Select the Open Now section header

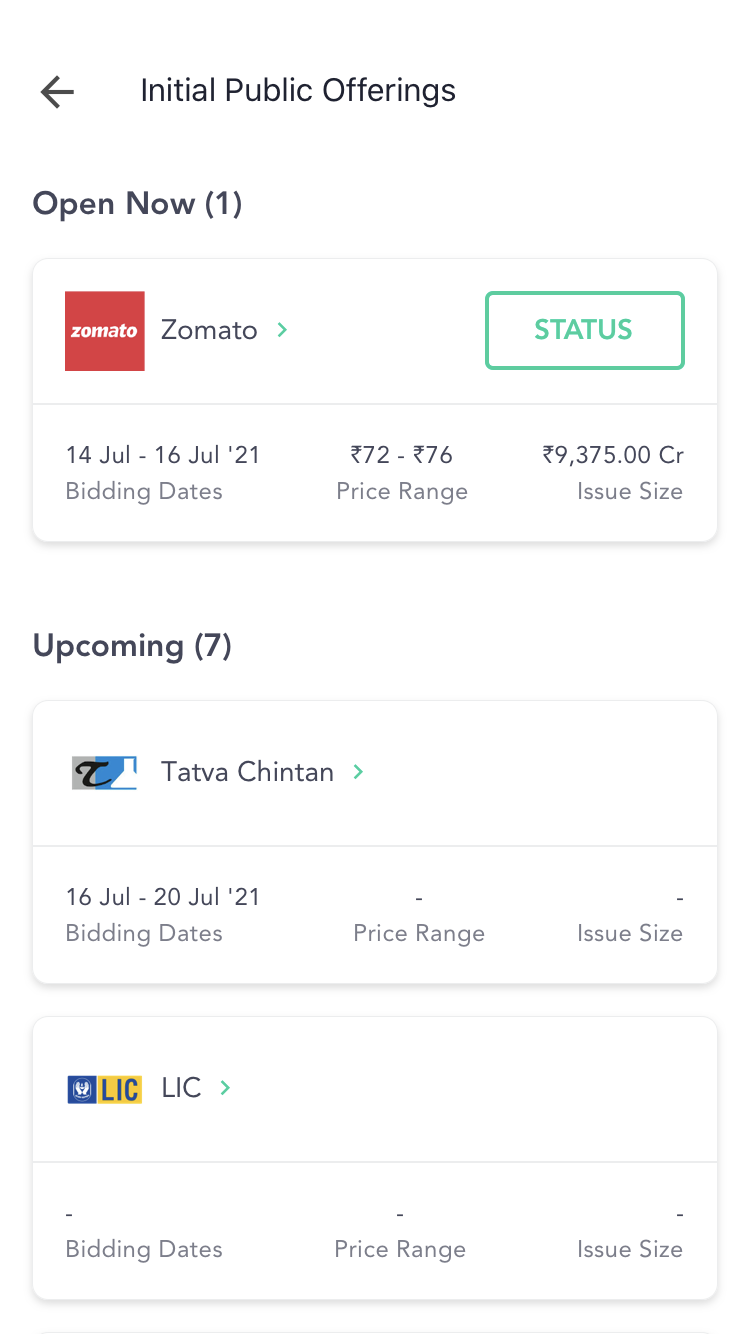(x=137, y=204)
